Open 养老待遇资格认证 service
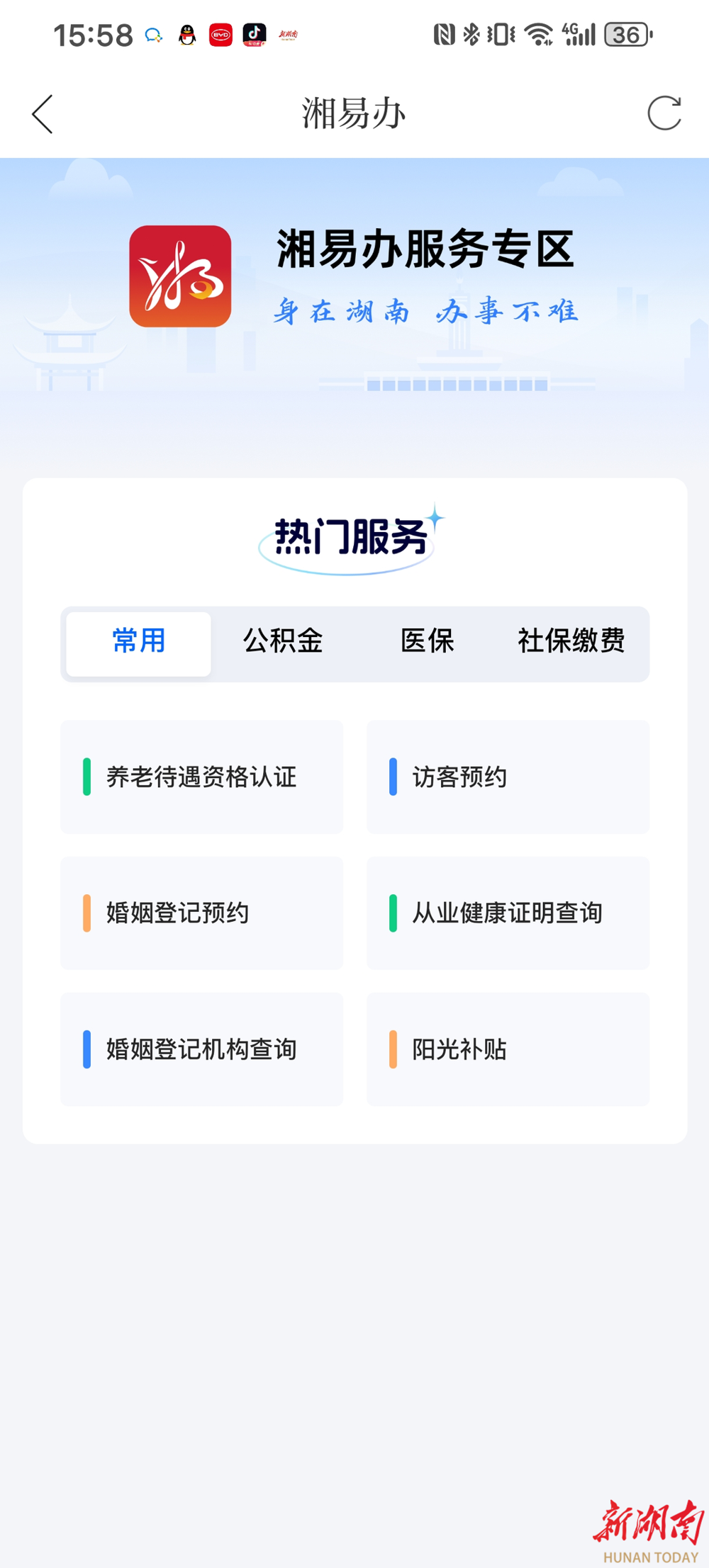The height and width of the screenshot is (1568, 709). coord(202,777)
